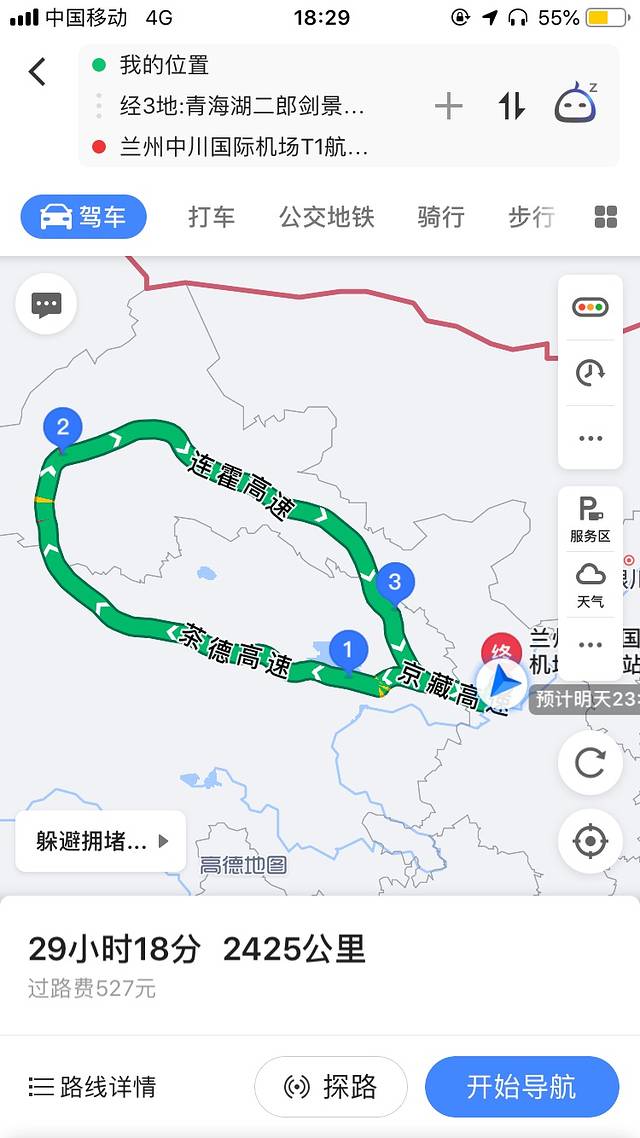The image size is (640, 1138).
Task: Switch to the 骑行 tab
Action: (x=441, y=217)
